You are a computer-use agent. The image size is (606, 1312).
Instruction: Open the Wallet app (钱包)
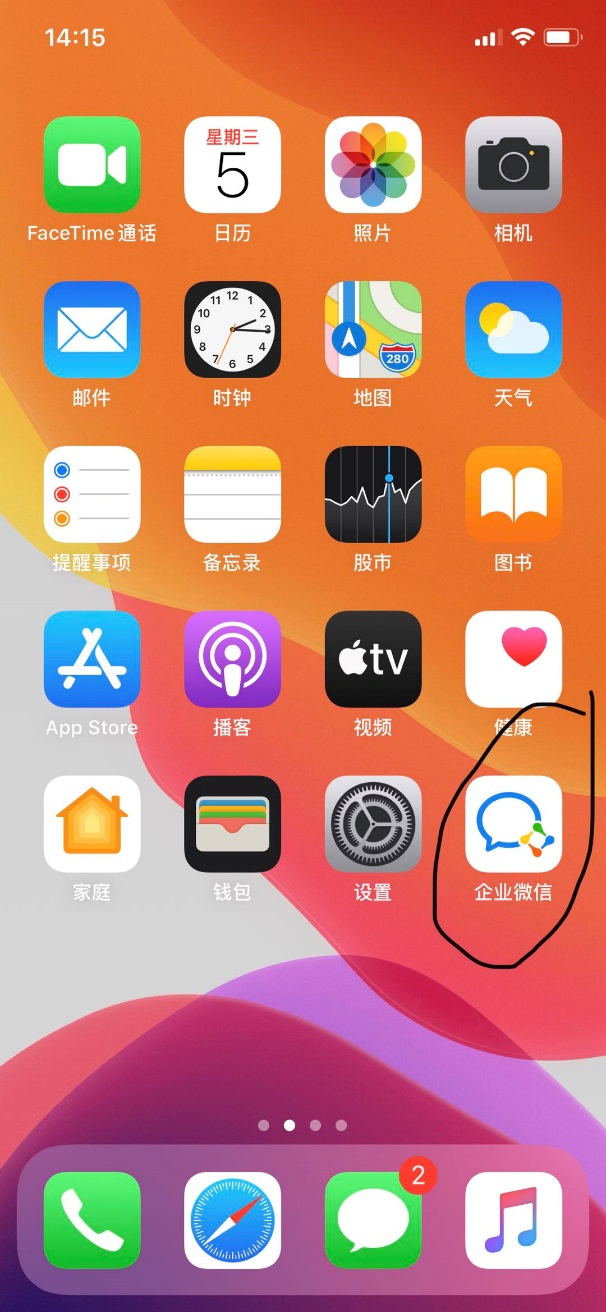232,824
